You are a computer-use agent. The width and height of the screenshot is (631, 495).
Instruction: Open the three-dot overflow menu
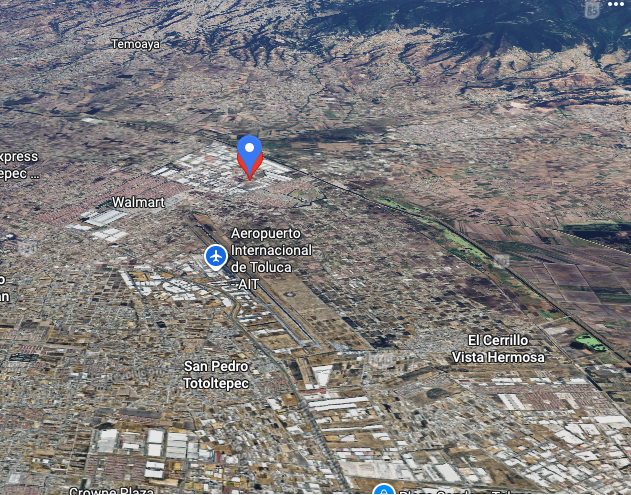pos(614,5)
